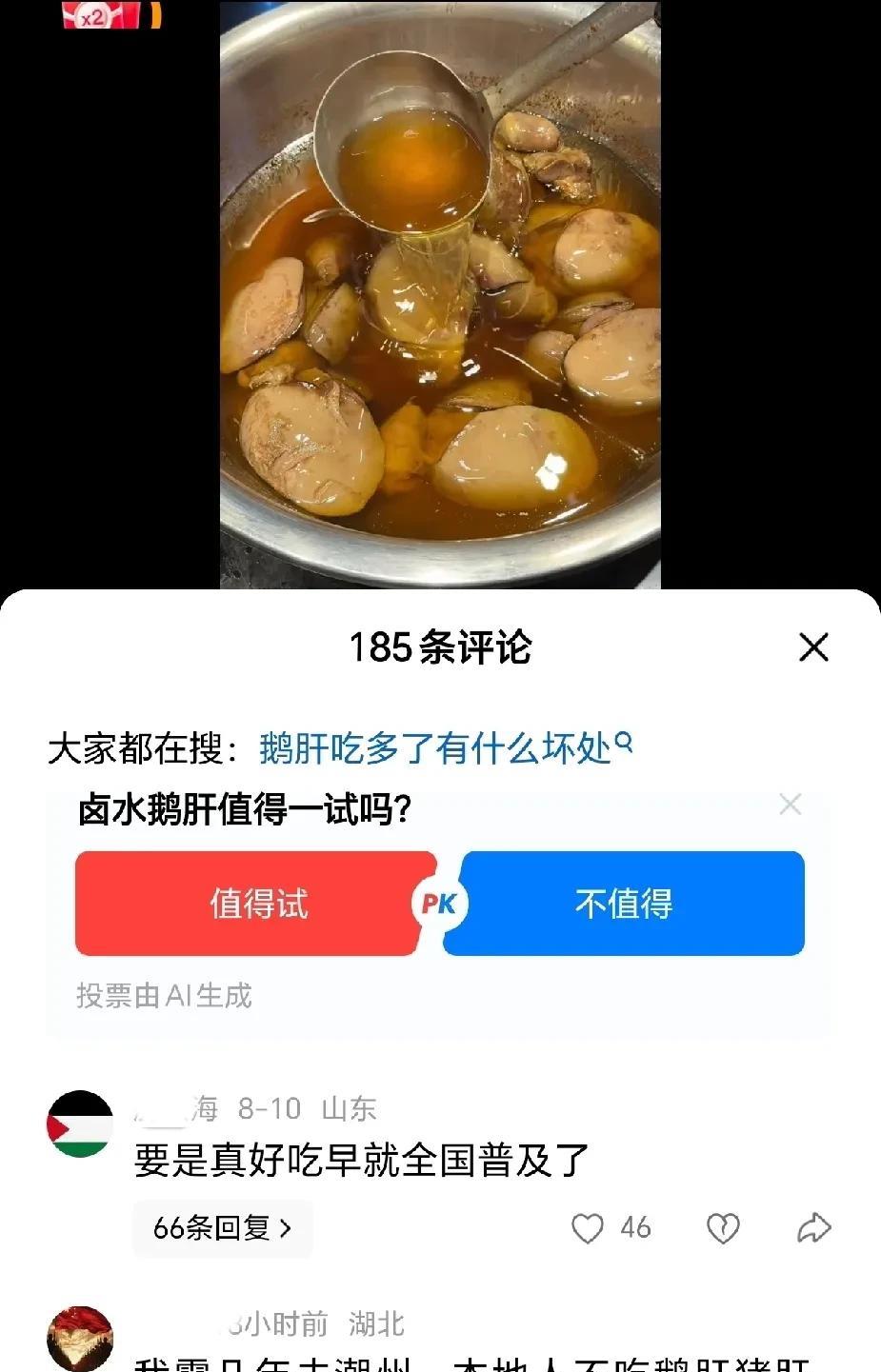Dislike the comment 要是真好吃早就全国普及了
The height and width of the screenshot is (1372, 881).
click(x=723, y=1228)
